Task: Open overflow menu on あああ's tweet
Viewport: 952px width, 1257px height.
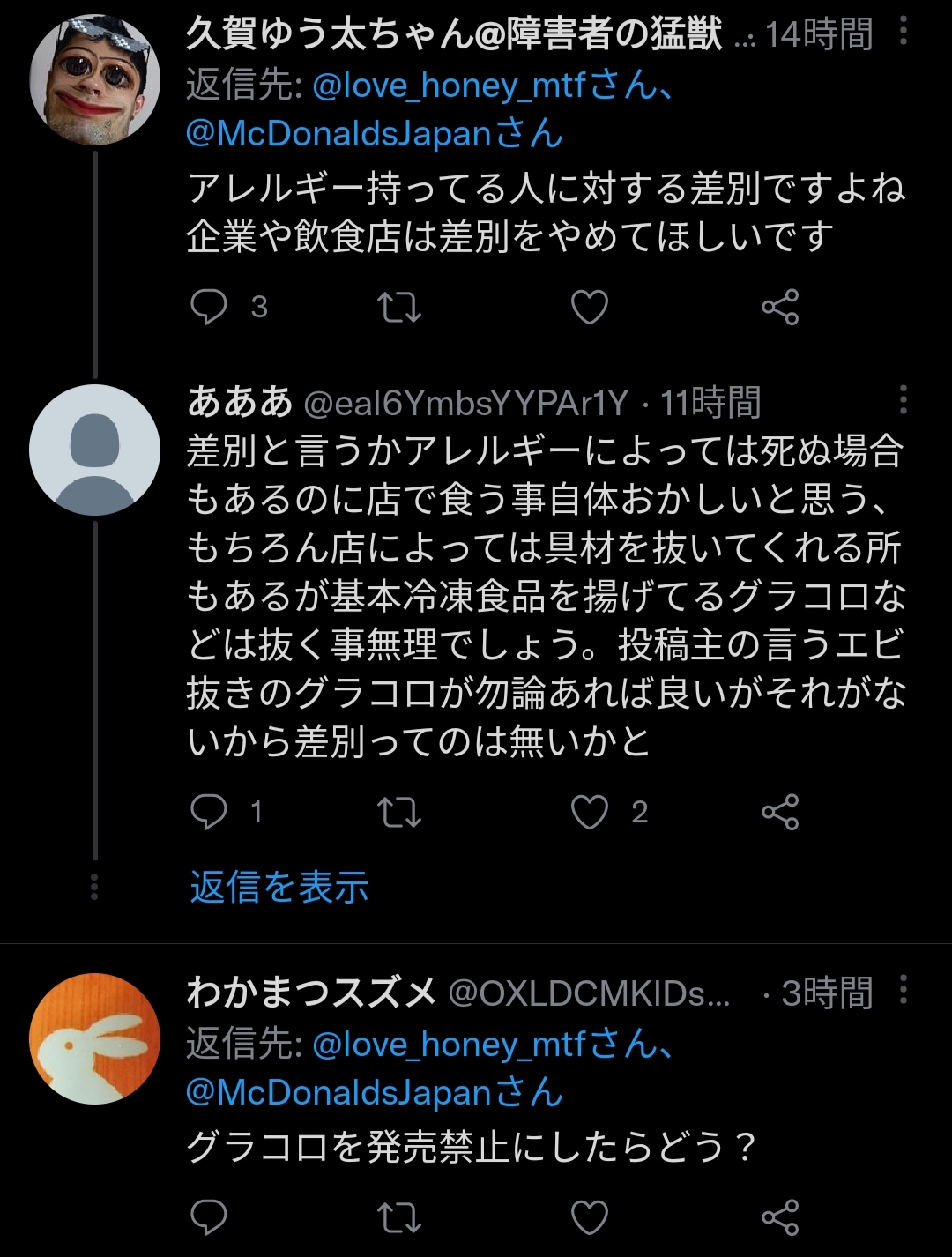Action: pos(904,400)
